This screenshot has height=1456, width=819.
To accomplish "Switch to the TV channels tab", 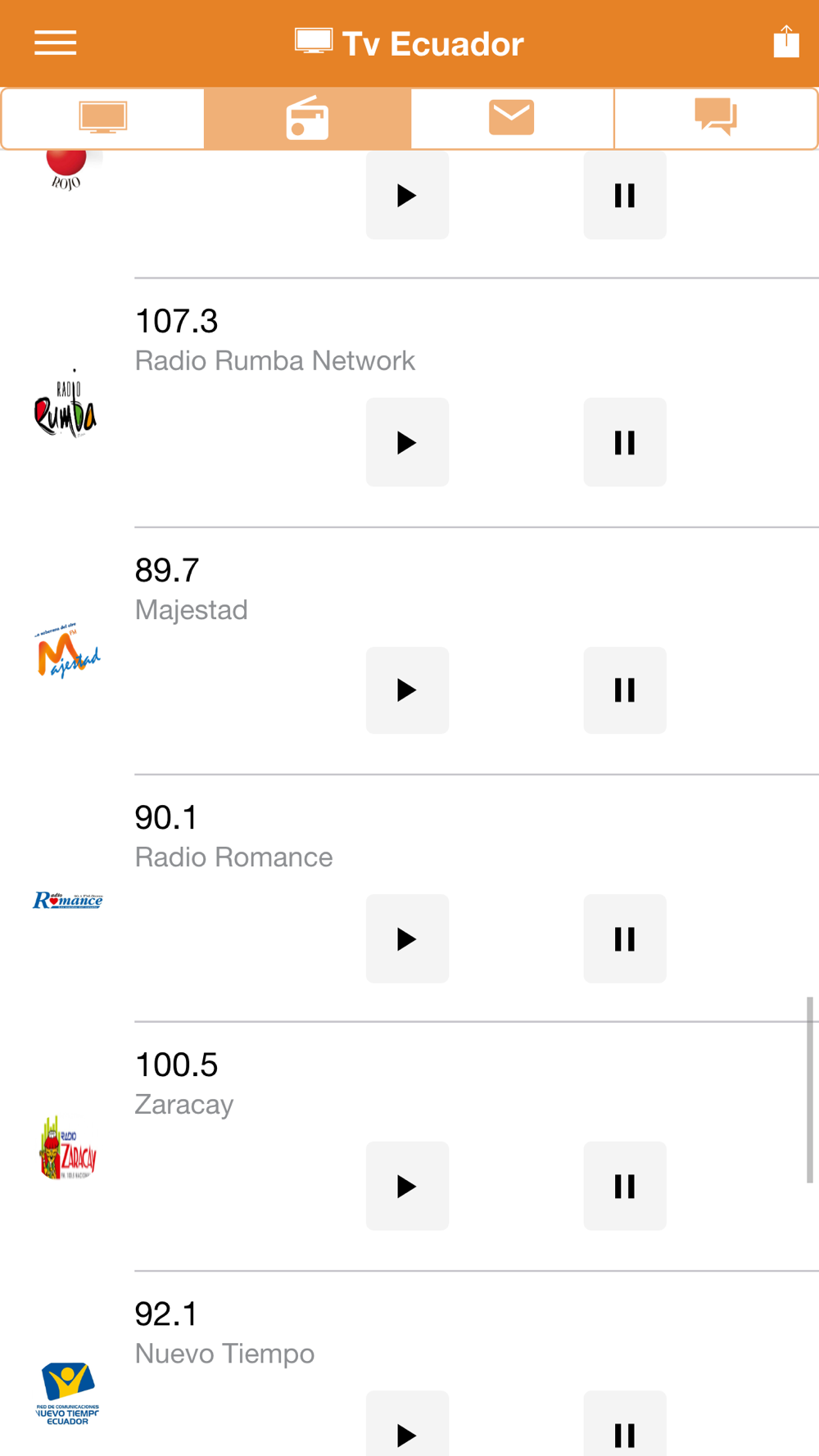I will pos(103,118).
